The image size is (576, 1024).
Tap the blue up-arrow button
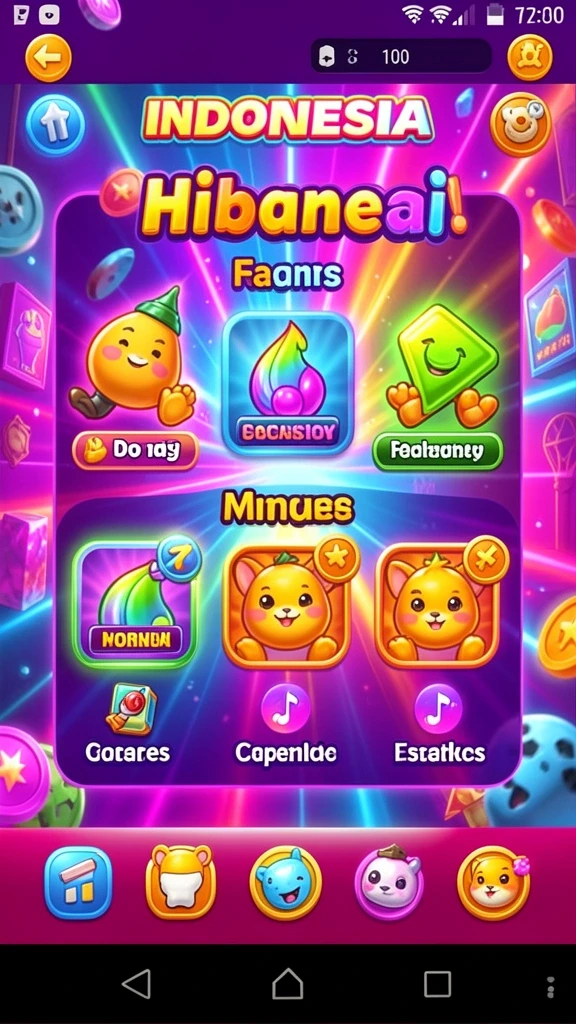tap(56, 125)
